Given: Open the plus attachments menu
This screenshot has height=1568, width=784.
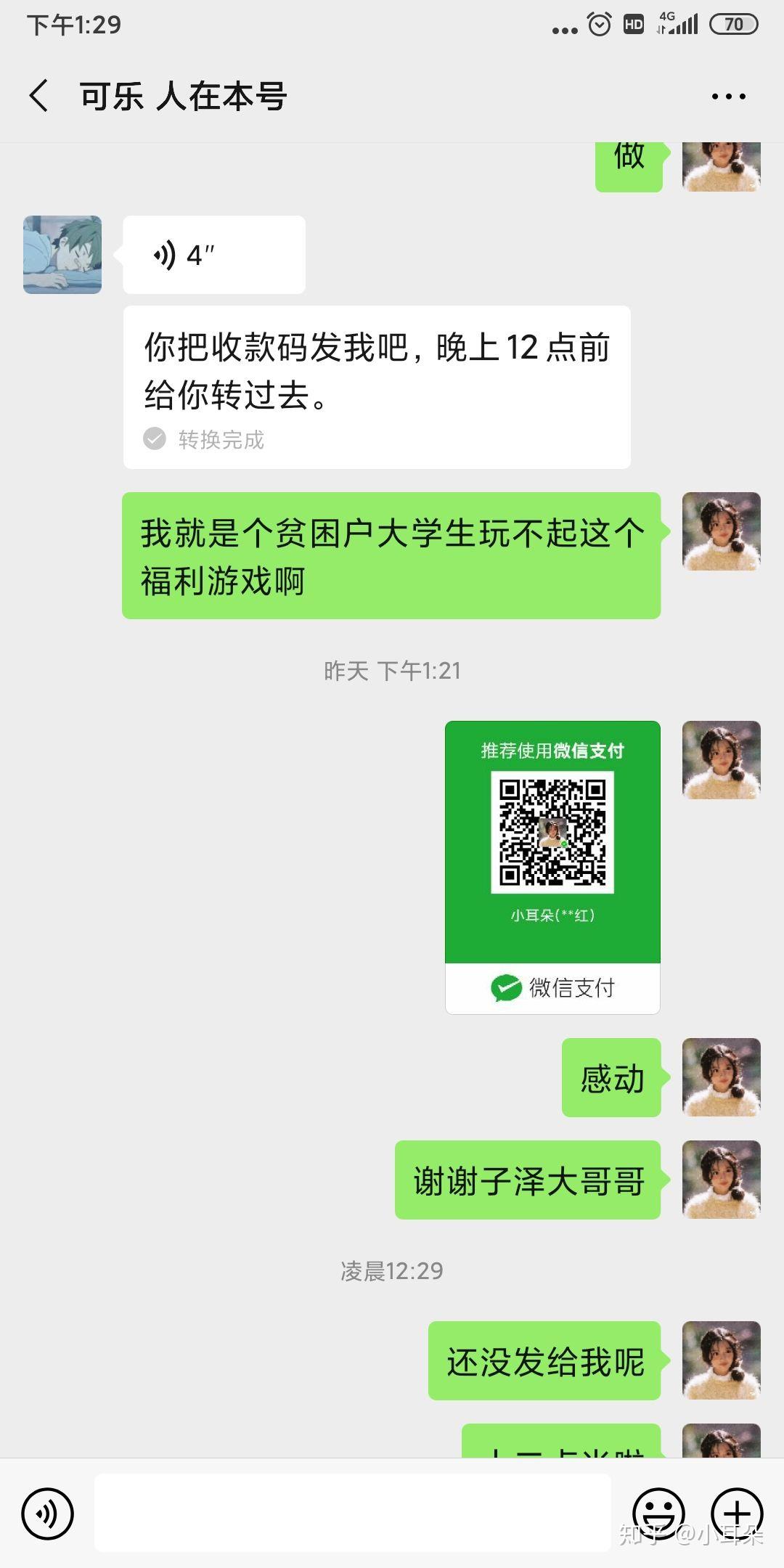Looking at the screenshot, I should pyautogui.click(x=737, y=1514).
